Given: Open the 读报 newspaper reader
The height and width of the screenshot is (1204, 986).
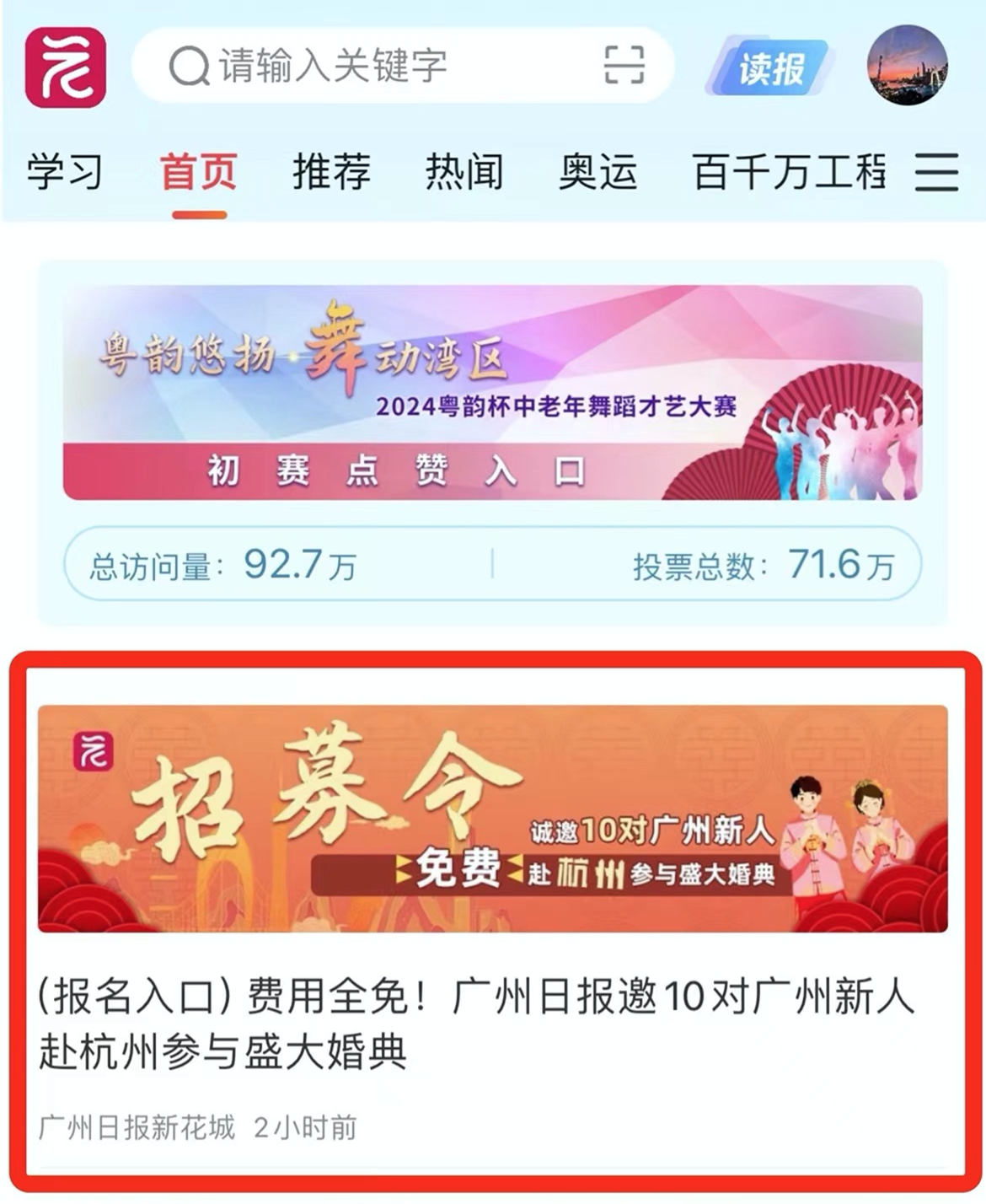Looking at the screenshot, I should coord(769,67).
